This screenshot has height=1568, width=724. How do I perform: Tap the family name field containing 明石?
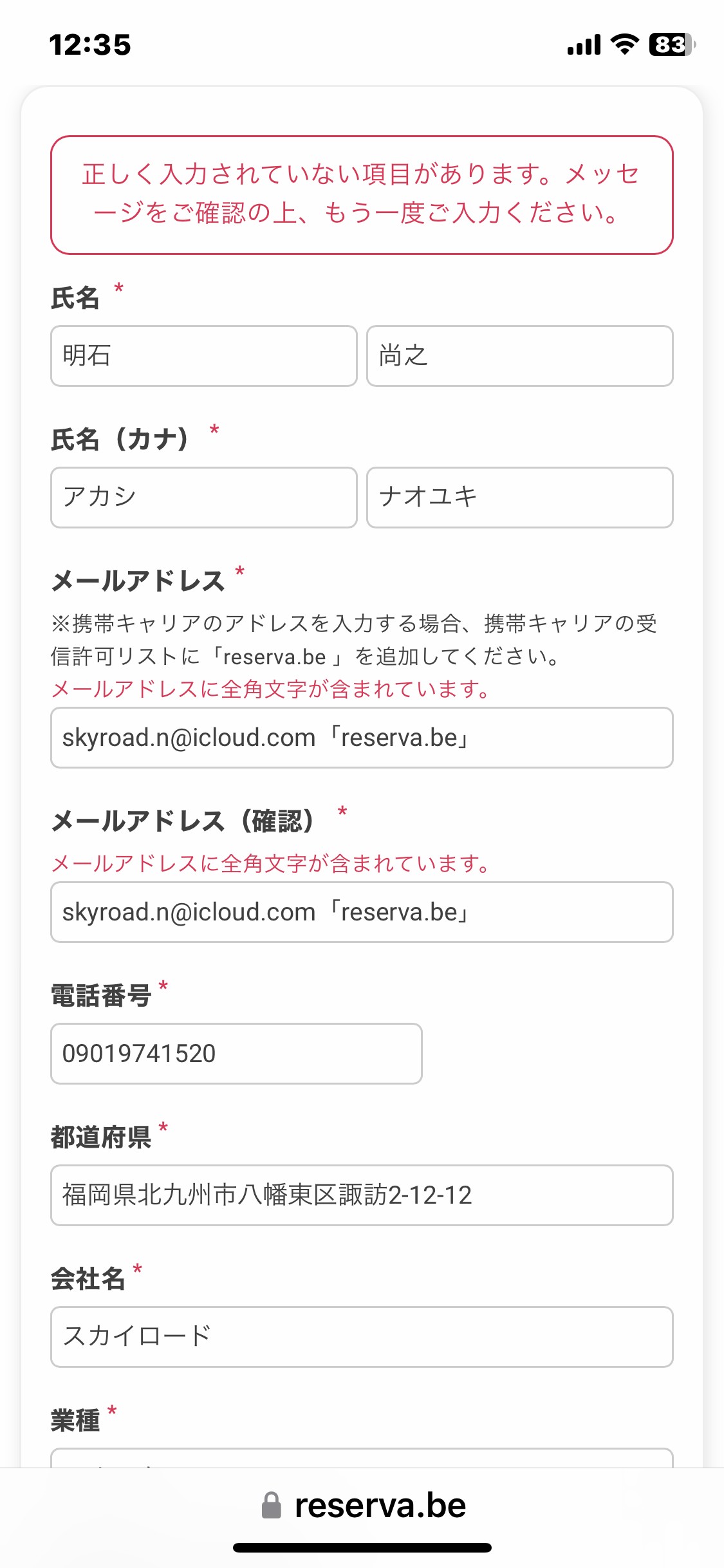204,356
